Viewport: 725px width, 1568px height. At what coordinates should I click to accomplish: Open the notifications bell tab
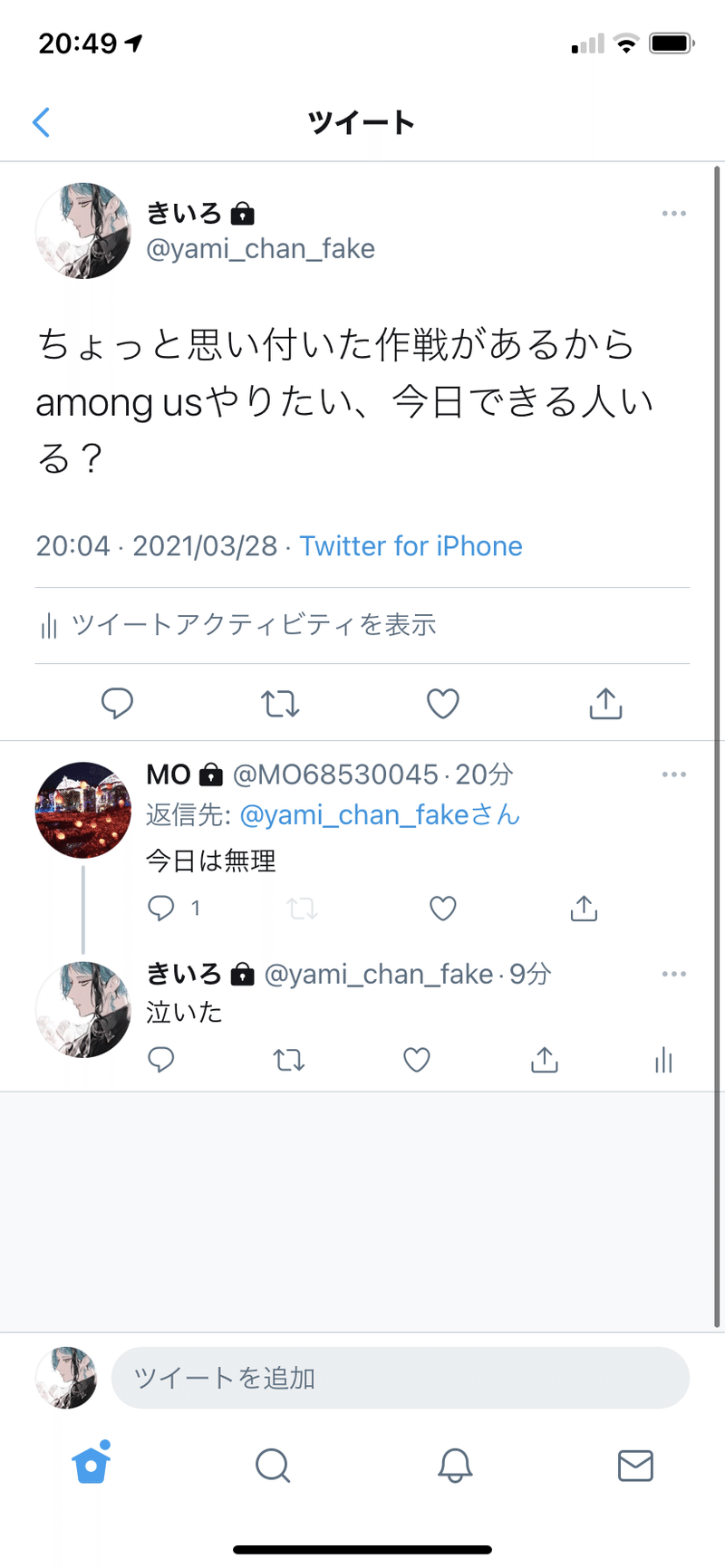click(455, 1465)
